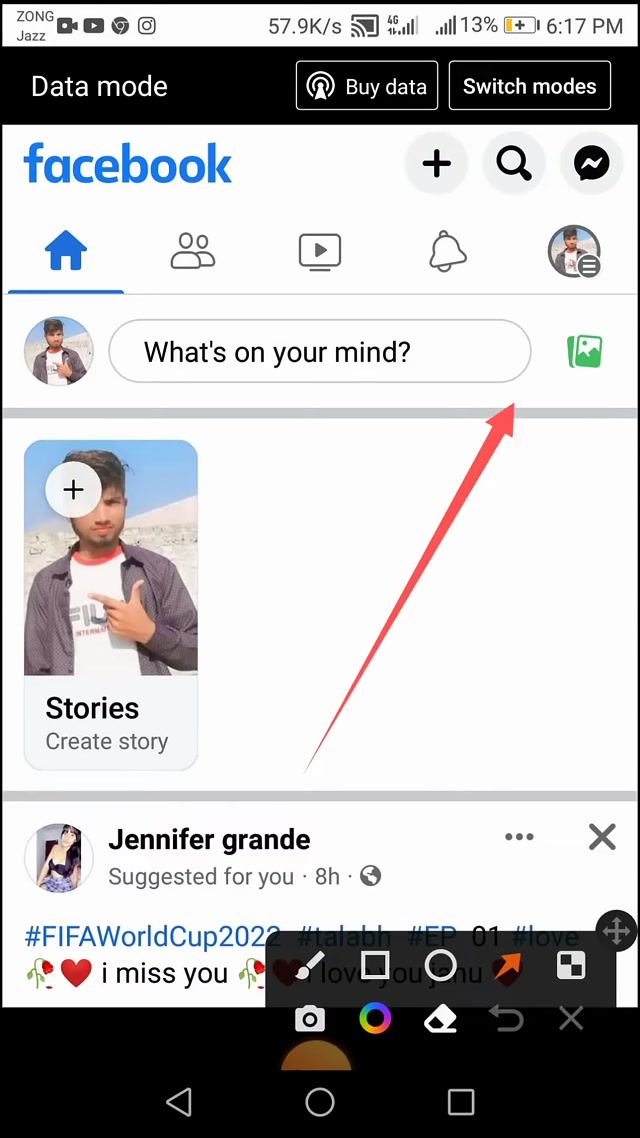The height and width of the screenshot is (1138, 640).
Task: Open options for Jennifer grande's post
Action: tap(519, 837)
